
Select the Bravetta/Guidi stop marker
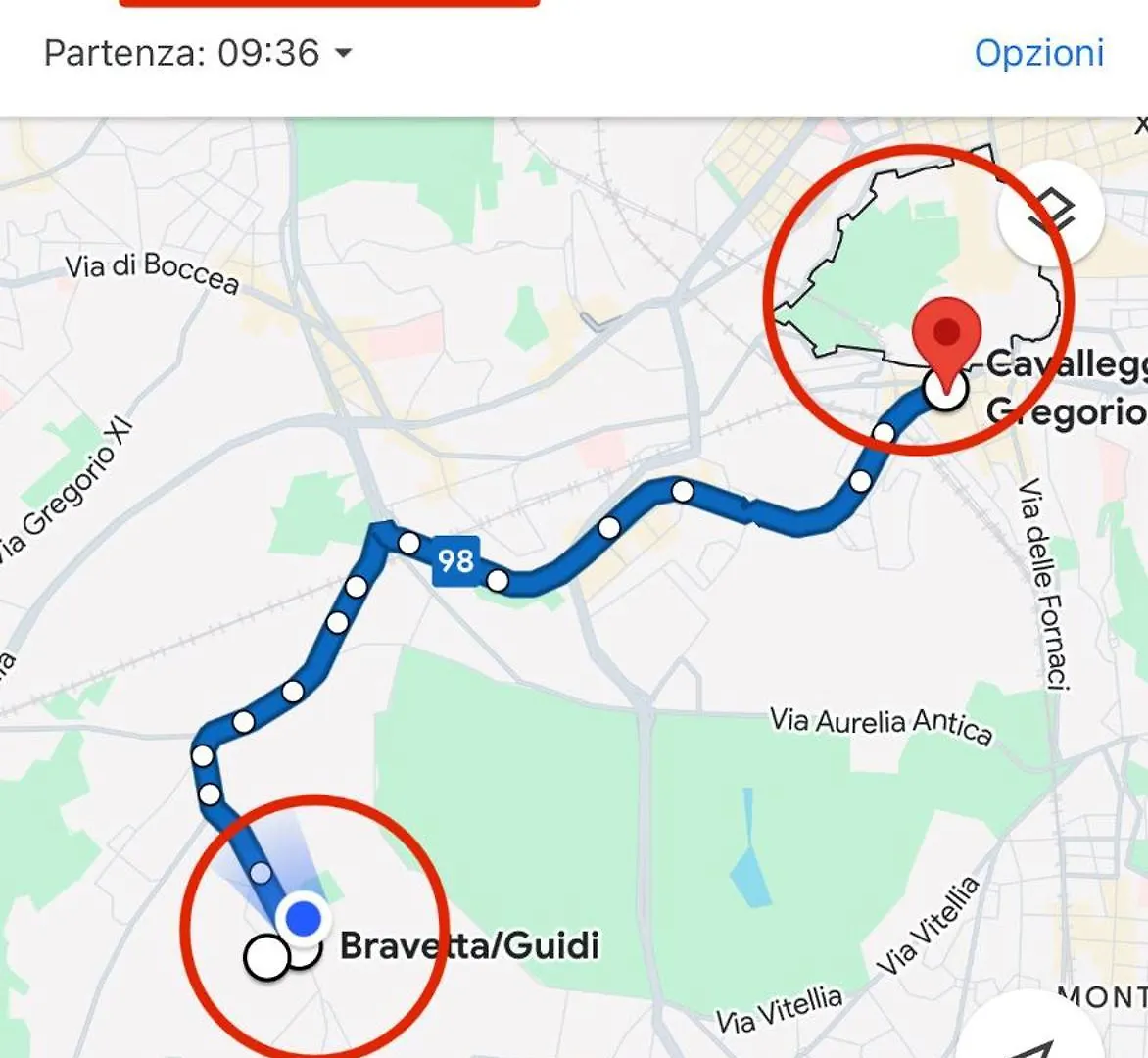pos(266,957)
